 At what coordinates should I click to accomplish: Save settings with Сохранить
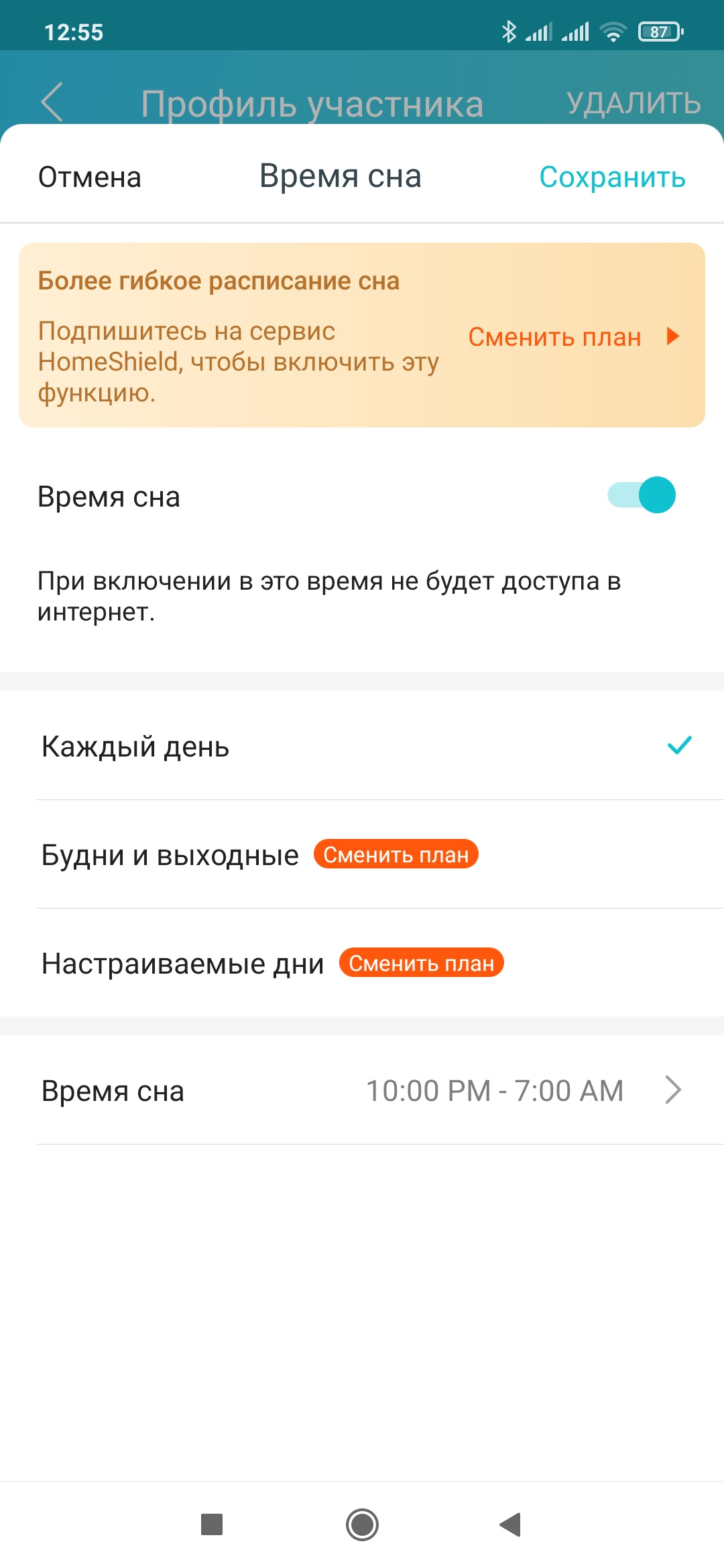[612, 178]
